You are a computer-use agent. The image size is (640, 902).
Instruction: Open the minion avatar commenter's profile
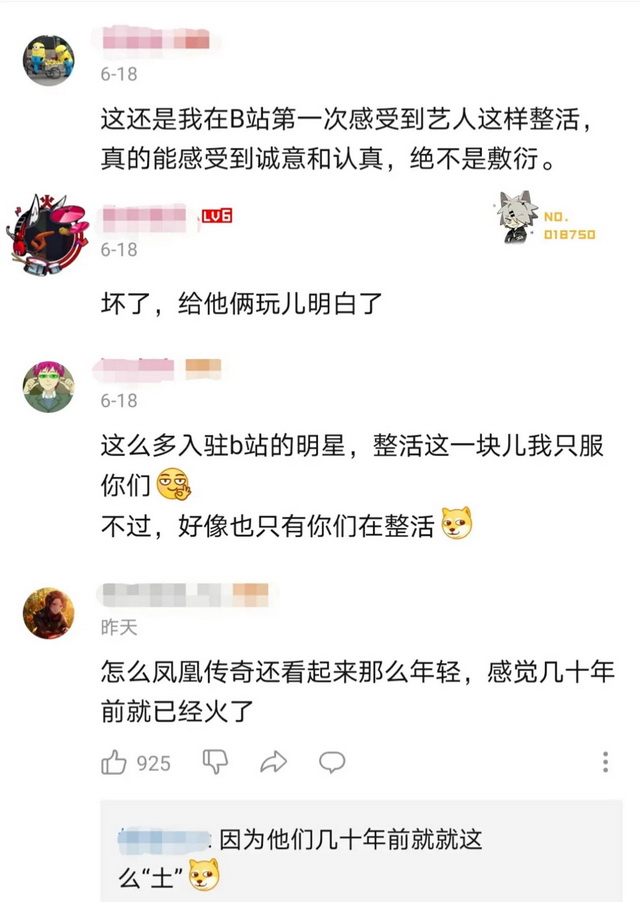coord(49,61)
